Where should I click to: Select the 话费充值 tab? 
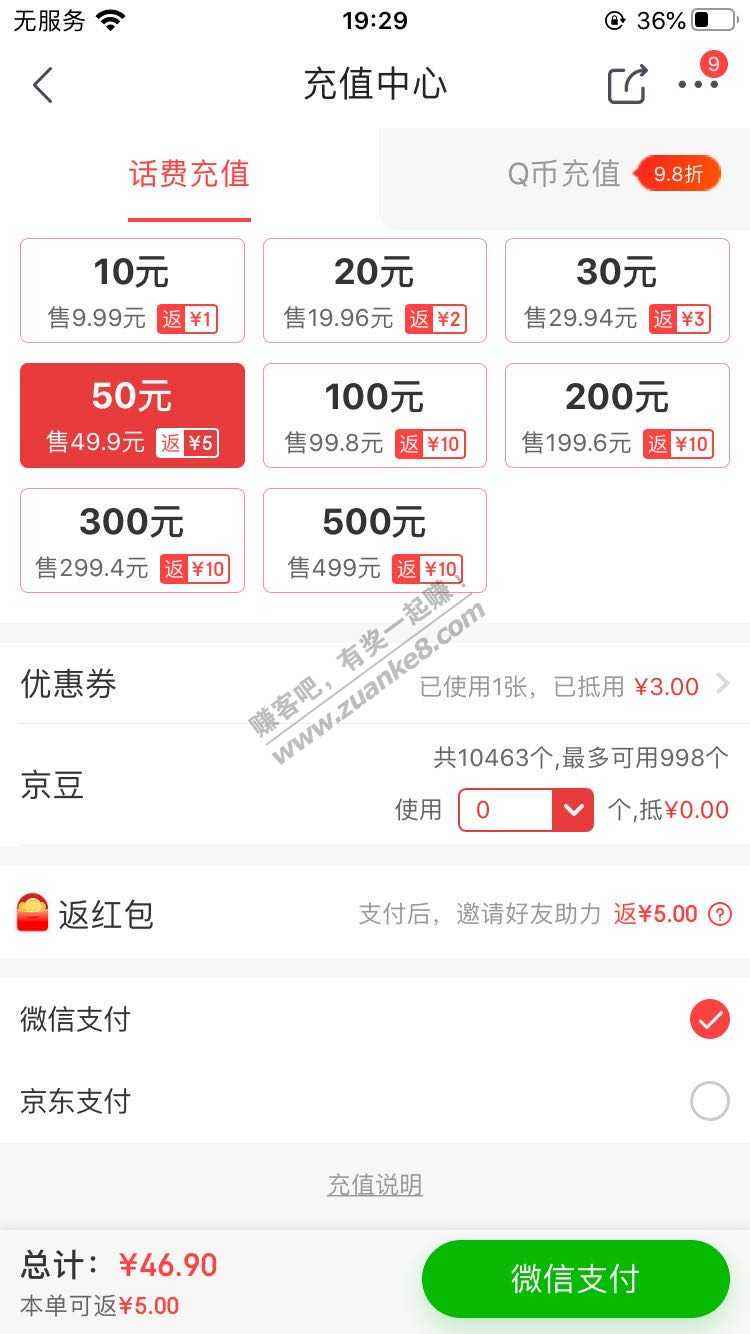click(189, 174)
